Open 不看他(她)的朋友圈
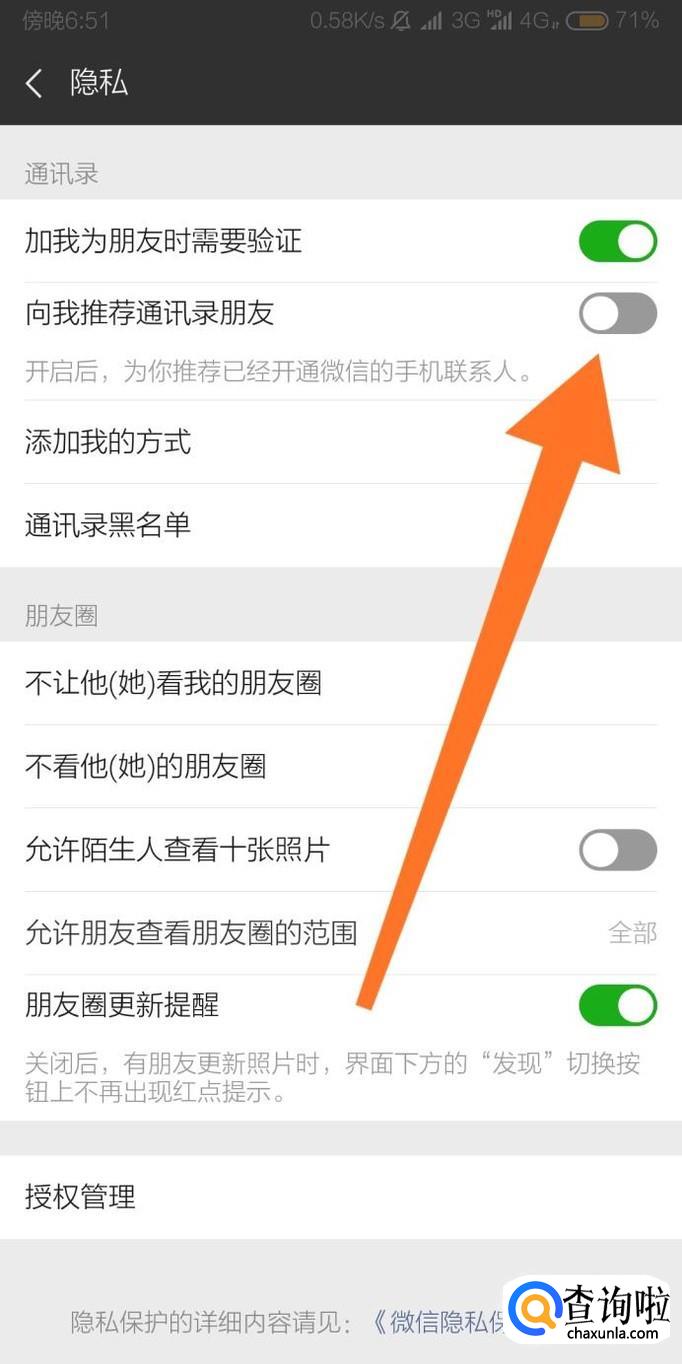682x1364 pixels. coord(340,767)
